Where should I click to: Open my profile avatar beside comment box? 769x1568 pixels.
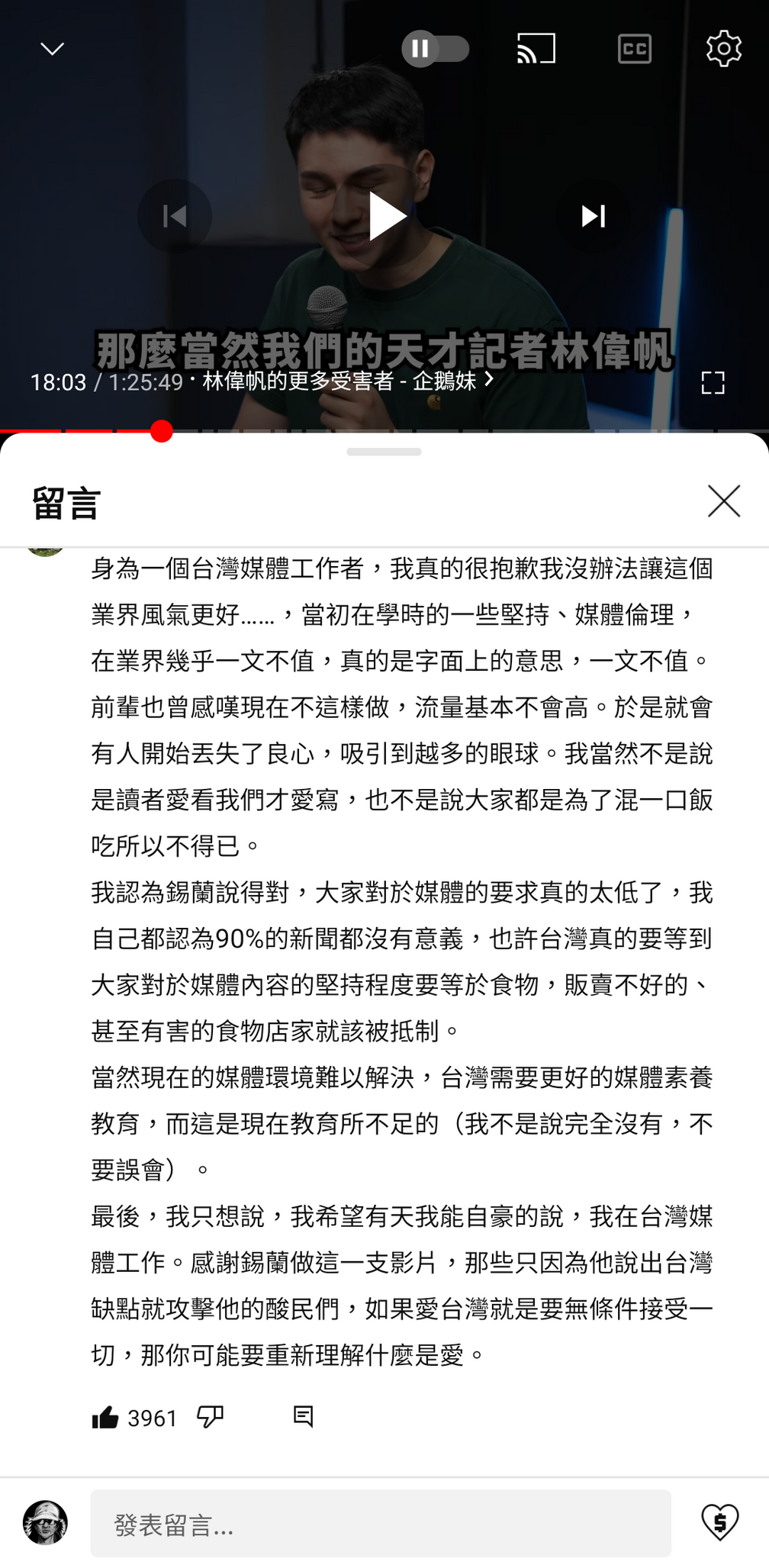45,1522
